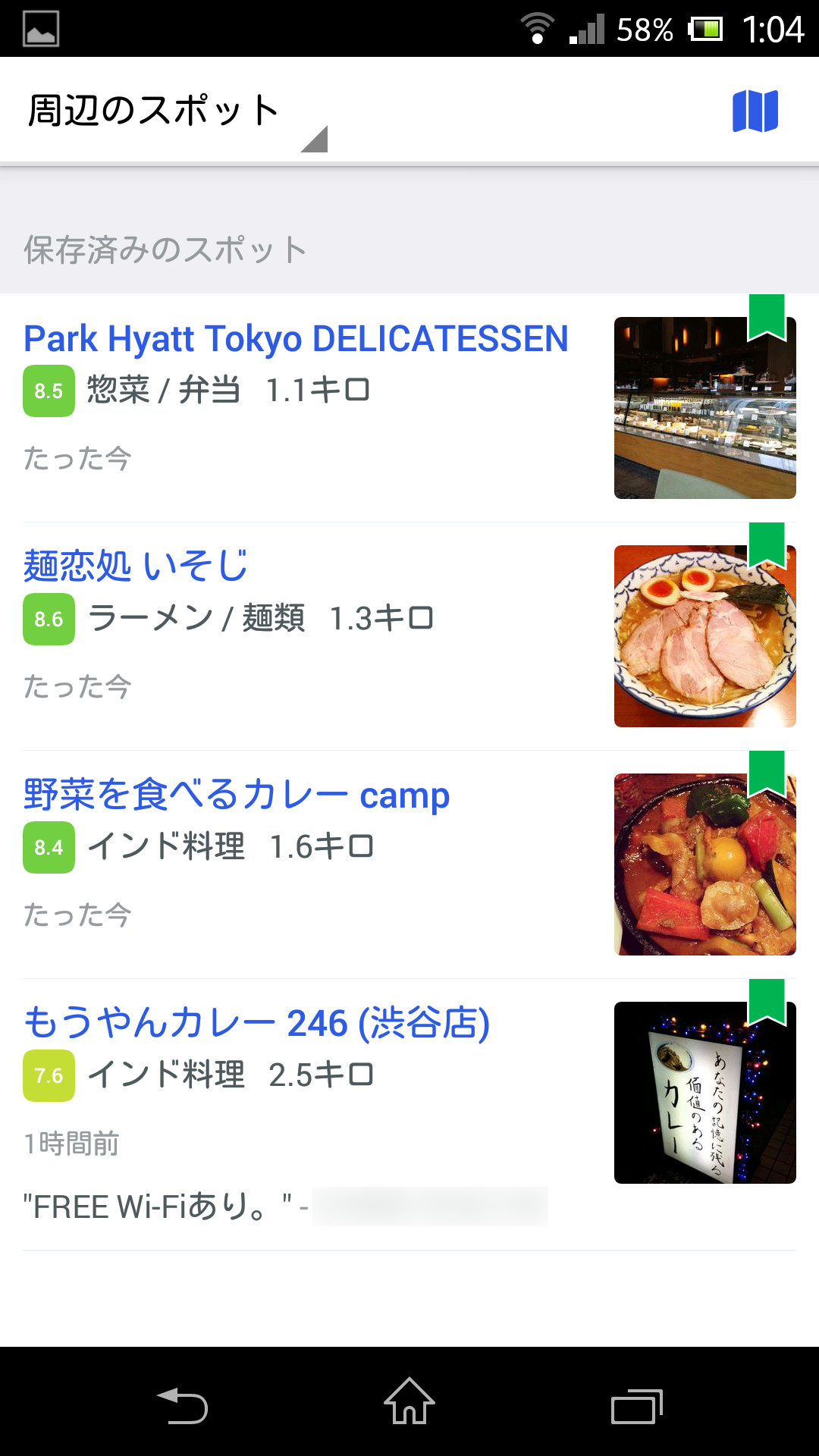Open the 麺恋処 いそじ listing
The image size is (819, 1456).
tap(138, 566)
